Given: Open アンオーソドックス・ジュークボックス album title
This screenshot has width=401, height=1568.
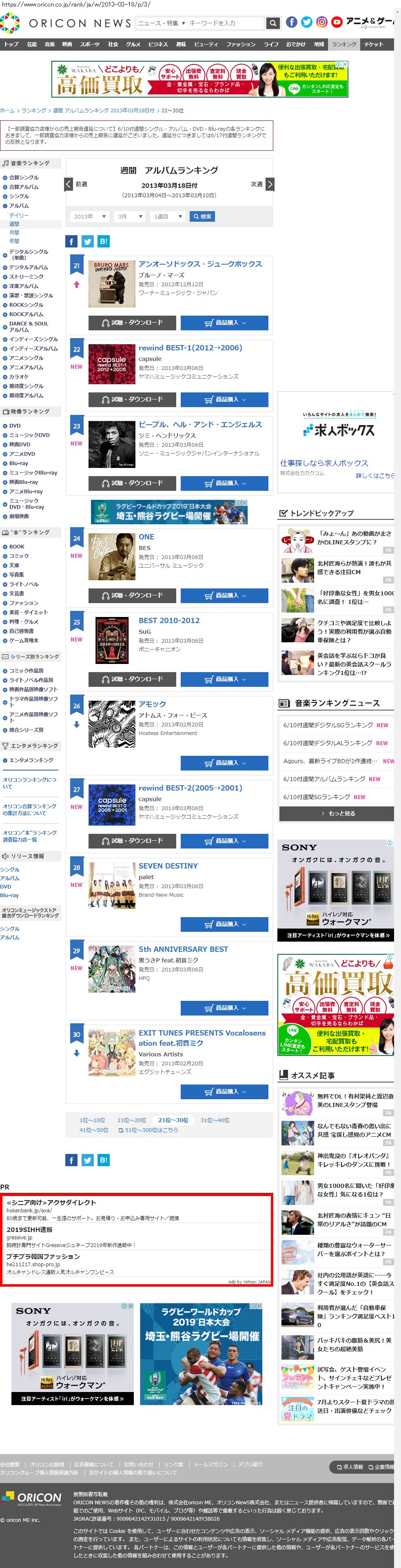Looking at the screenshot, I should click(x=199, y=263).
